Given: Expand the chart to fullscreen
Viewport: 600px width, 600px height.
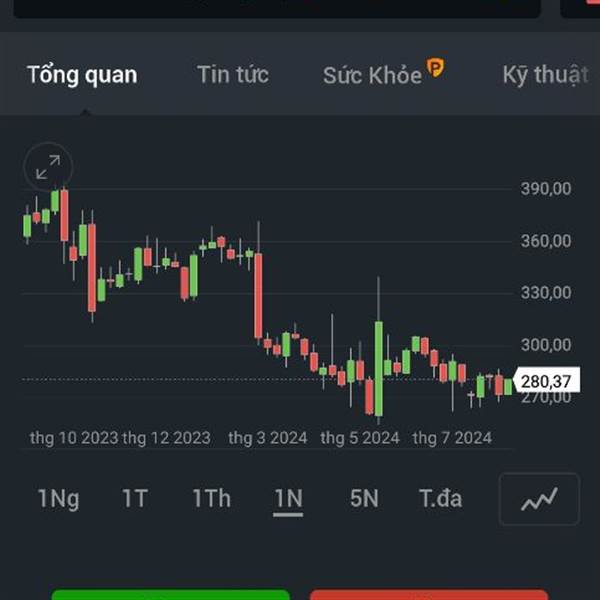Looking at the screenshot, I should 48,167.
